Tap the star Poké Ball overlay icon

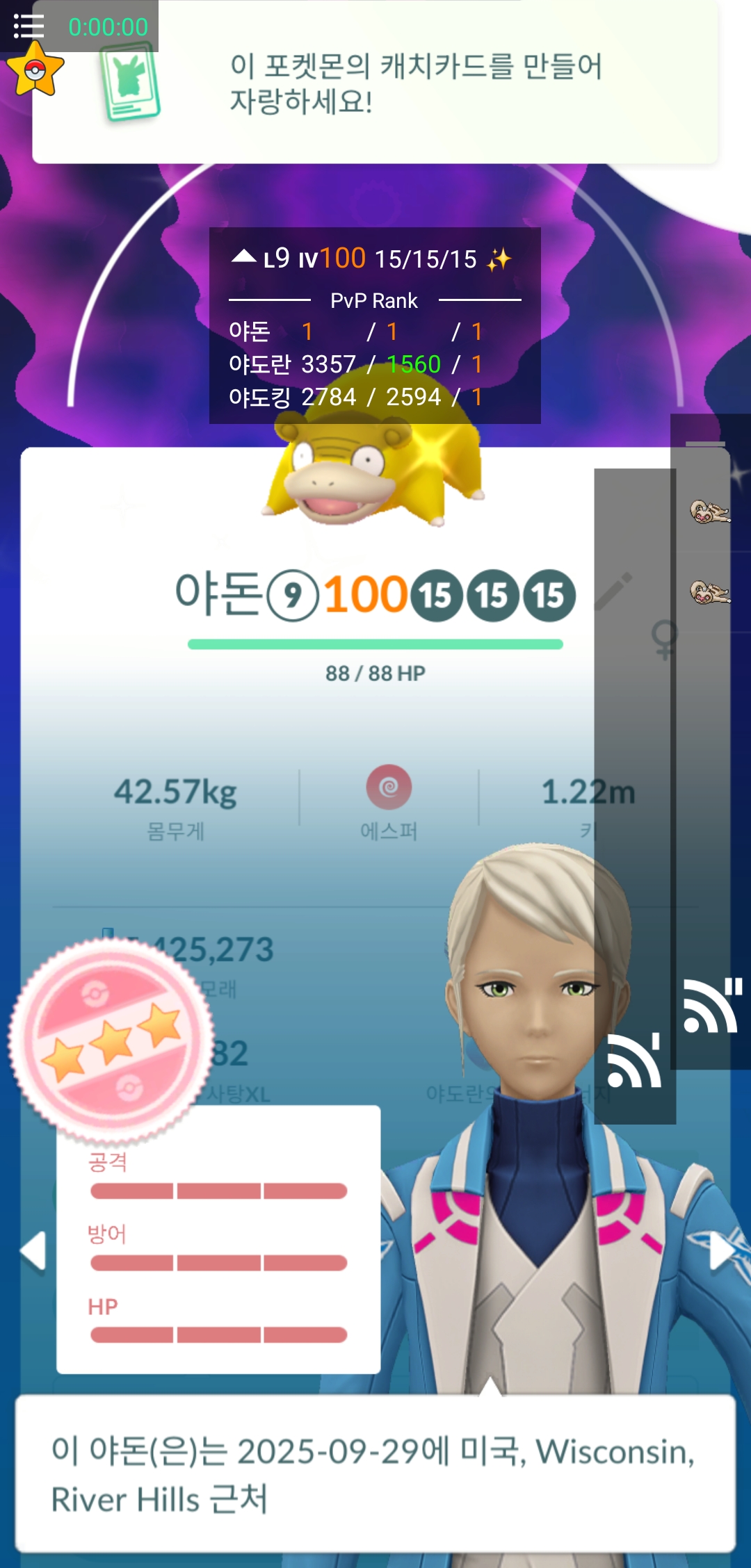pos(35,70)
